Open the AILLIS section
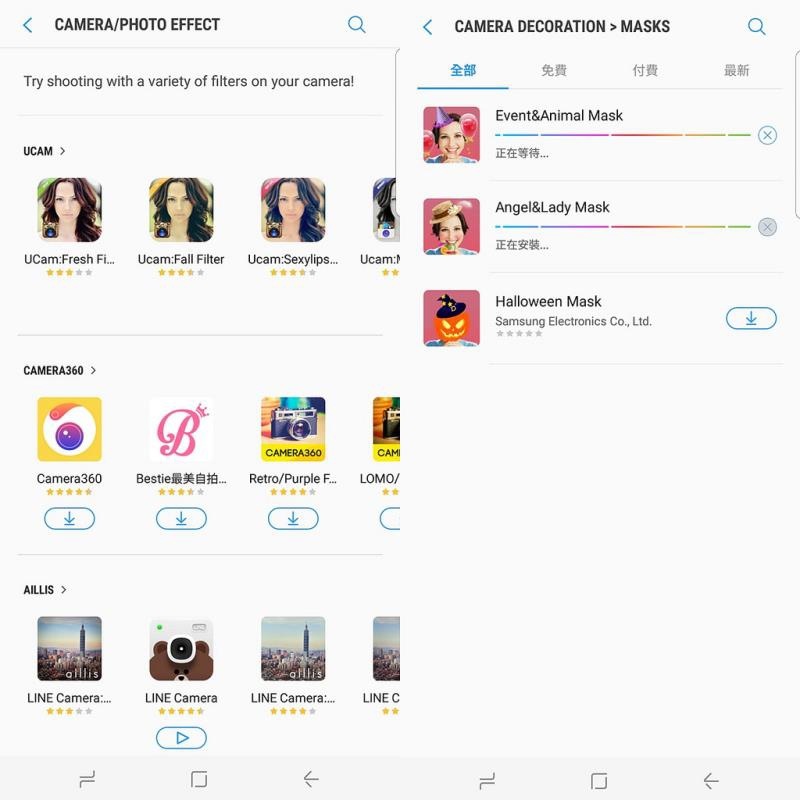 click(x=45, y=590)
